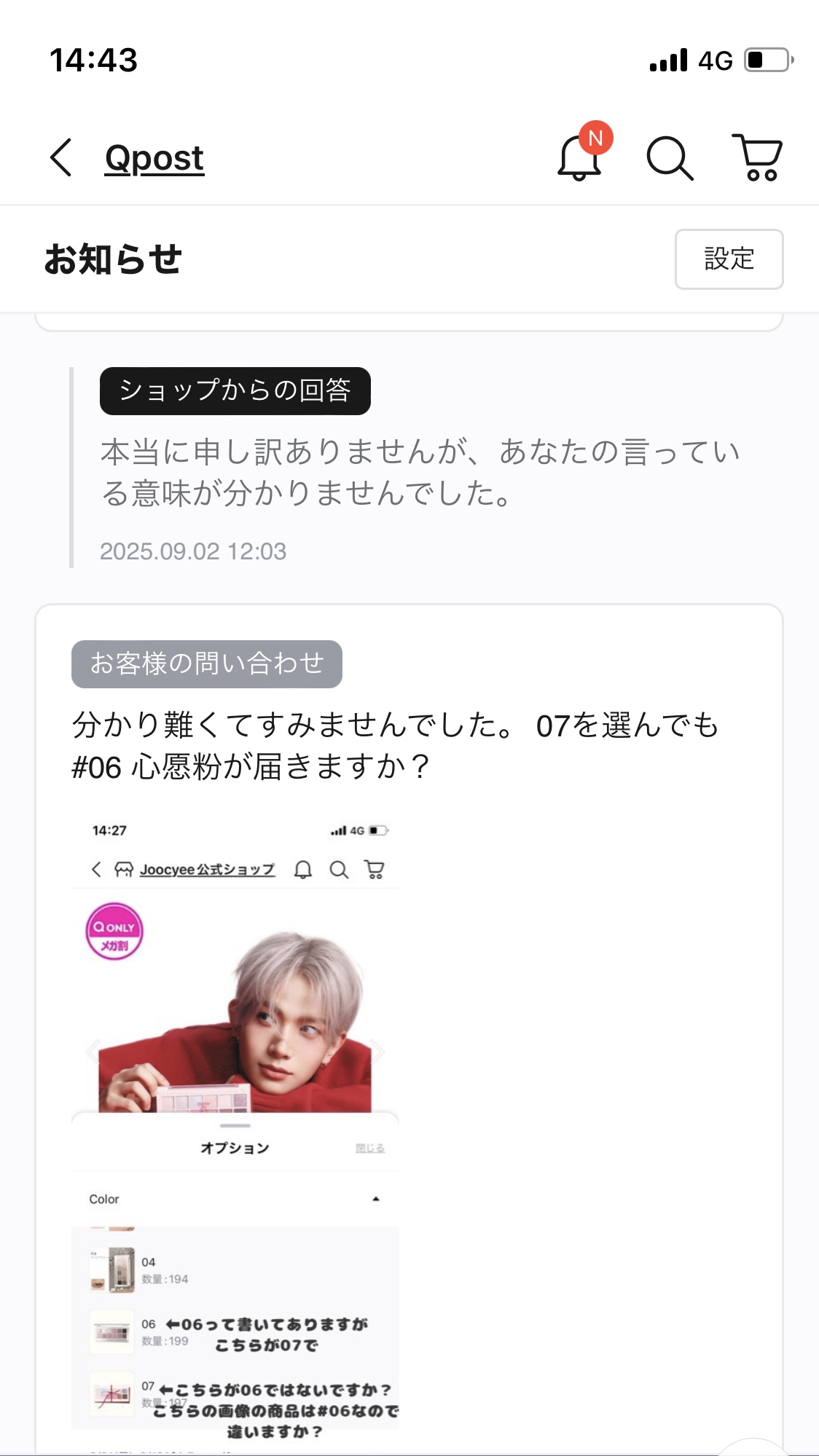Open the shopping cart
The height and width of the screenshot is (1456, 819).
758,157
